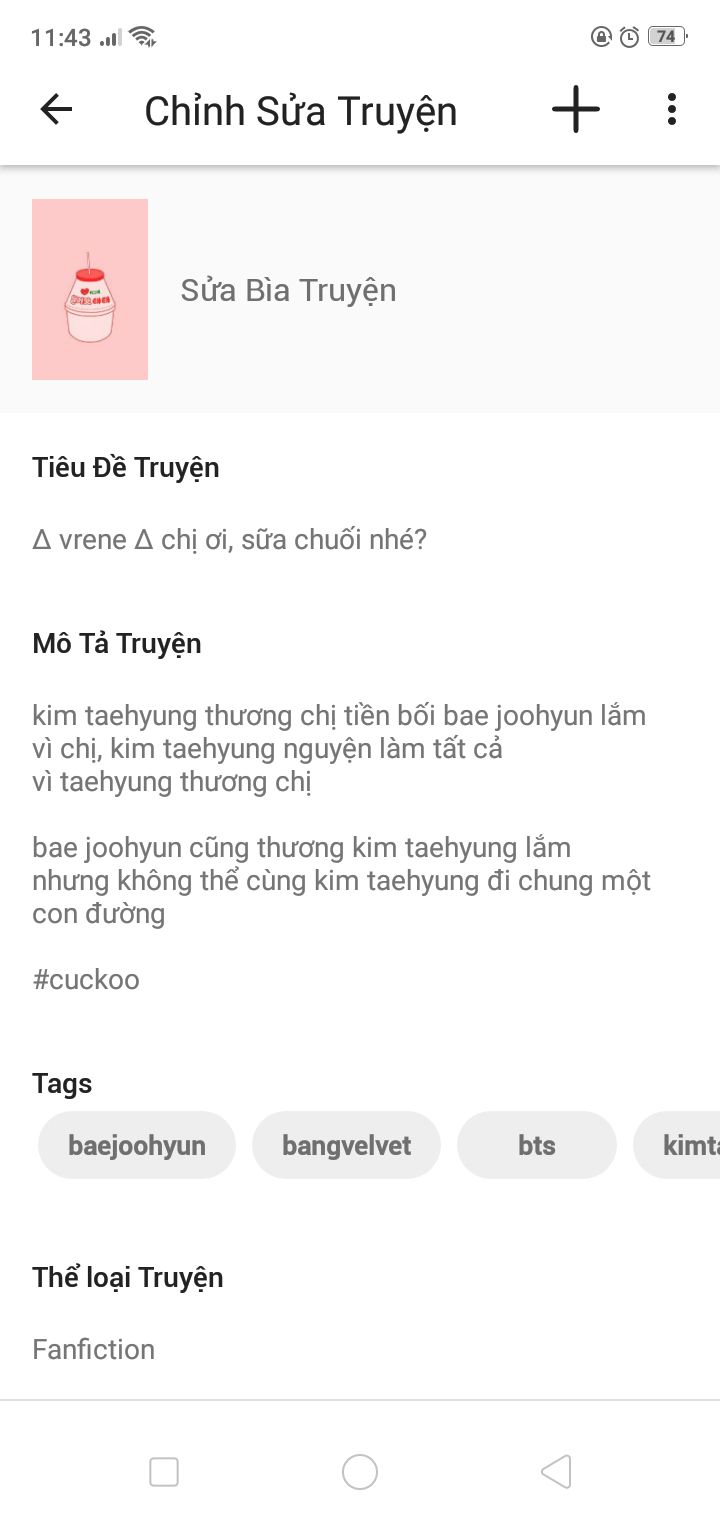720x1520 pixels.
Task: Tap the plus icon to add a chapter
Action: pyautogui.click(x=576, y=110)
